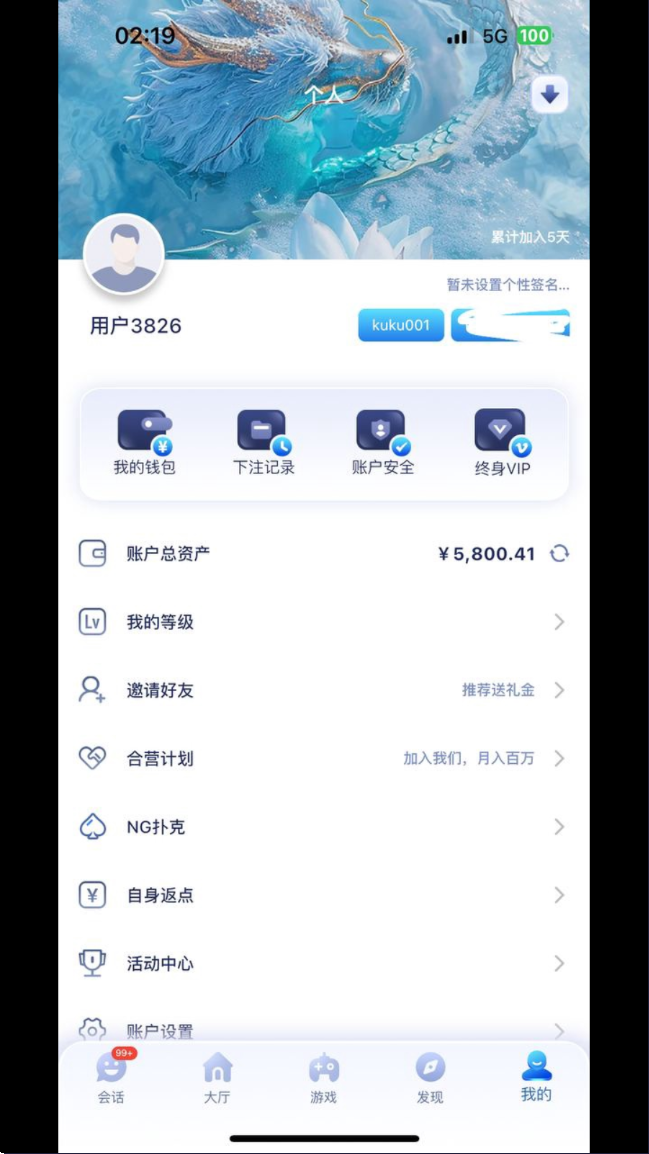
Task: Open 邀请好友 invite friends row
Action: (x=324, y=690)
